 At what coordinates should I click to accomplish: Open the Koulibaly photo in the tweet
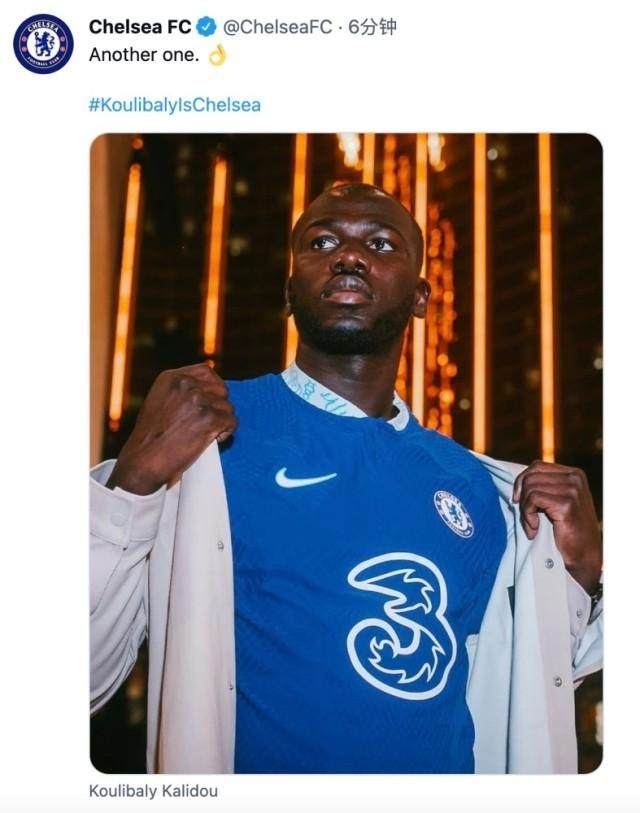pyautogui.click(x=346, y=453)
